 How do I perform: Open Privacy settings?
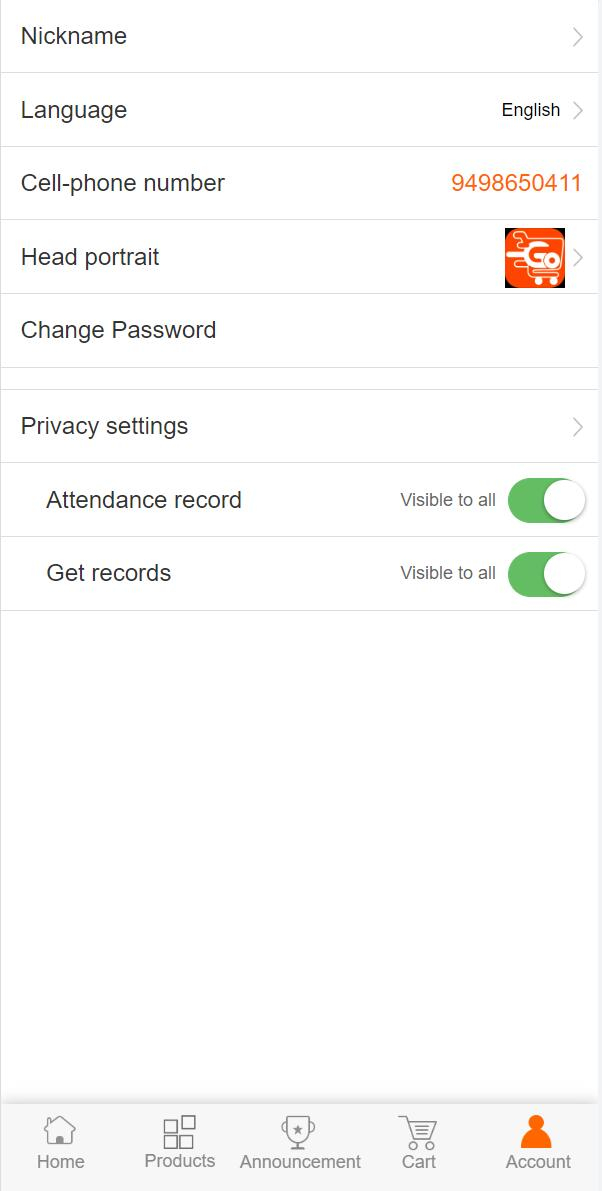(x=300, y=427)
